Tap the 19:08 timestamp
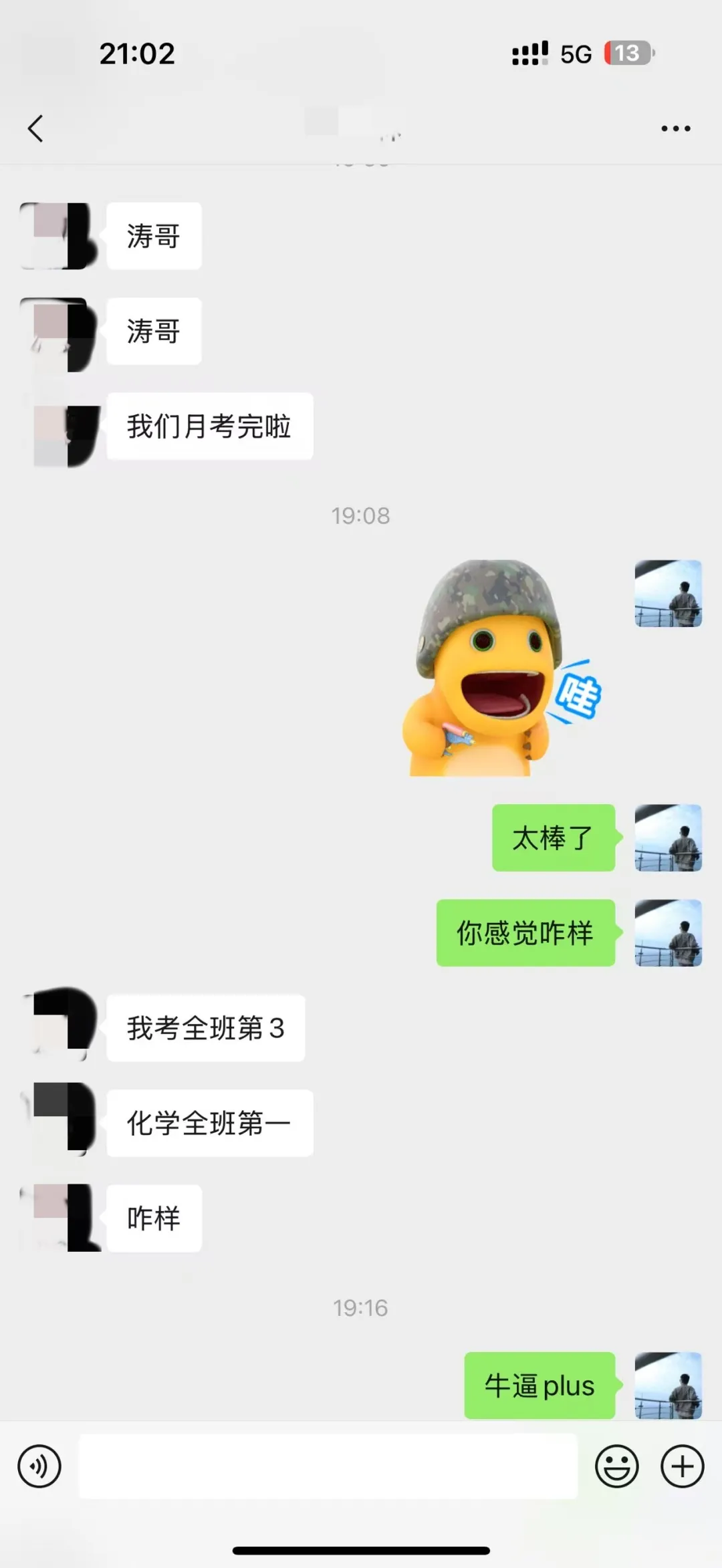Screen dimensions: 722x1568 pyautogui.click(x=360, y=515)
